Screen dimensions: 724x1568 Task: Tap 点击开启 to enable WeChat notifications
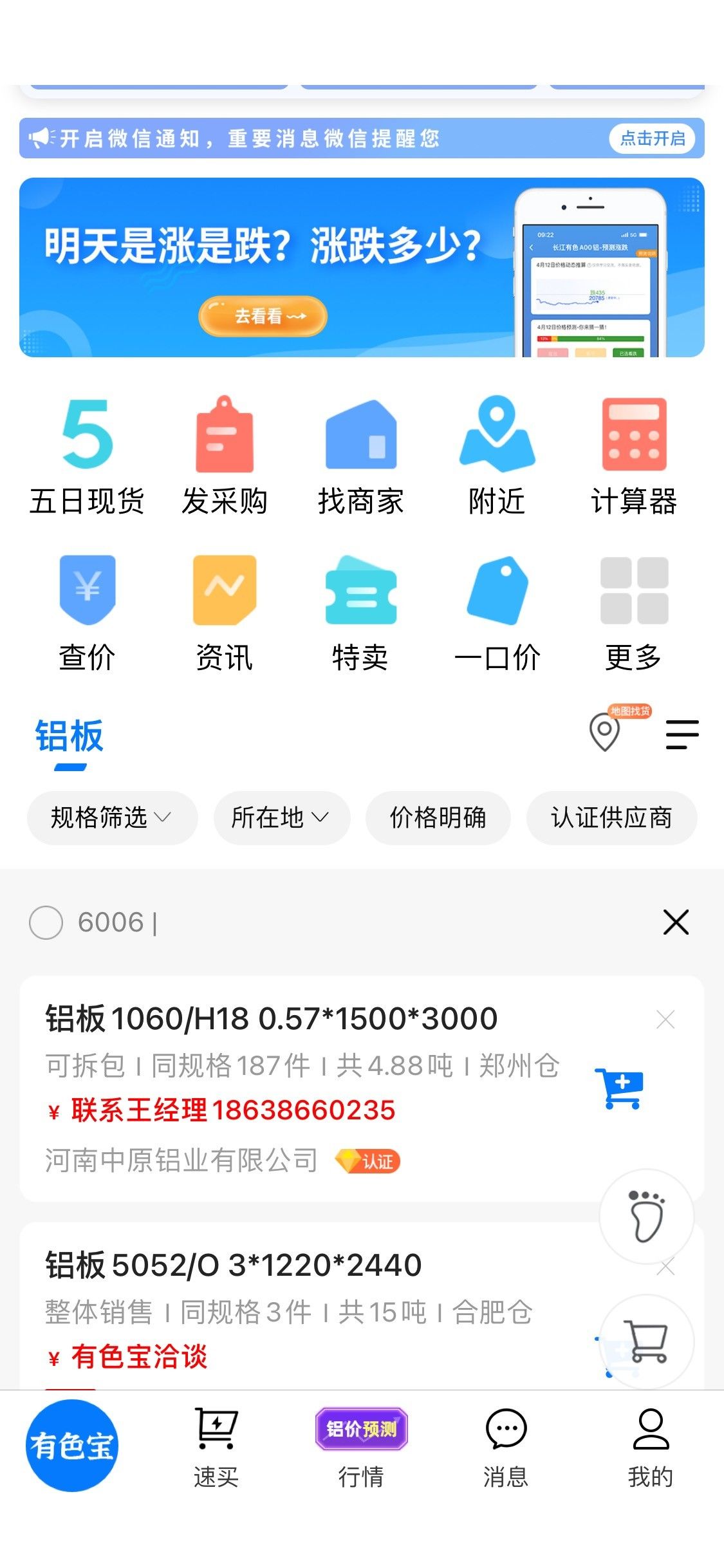click(x=652, y=138)
